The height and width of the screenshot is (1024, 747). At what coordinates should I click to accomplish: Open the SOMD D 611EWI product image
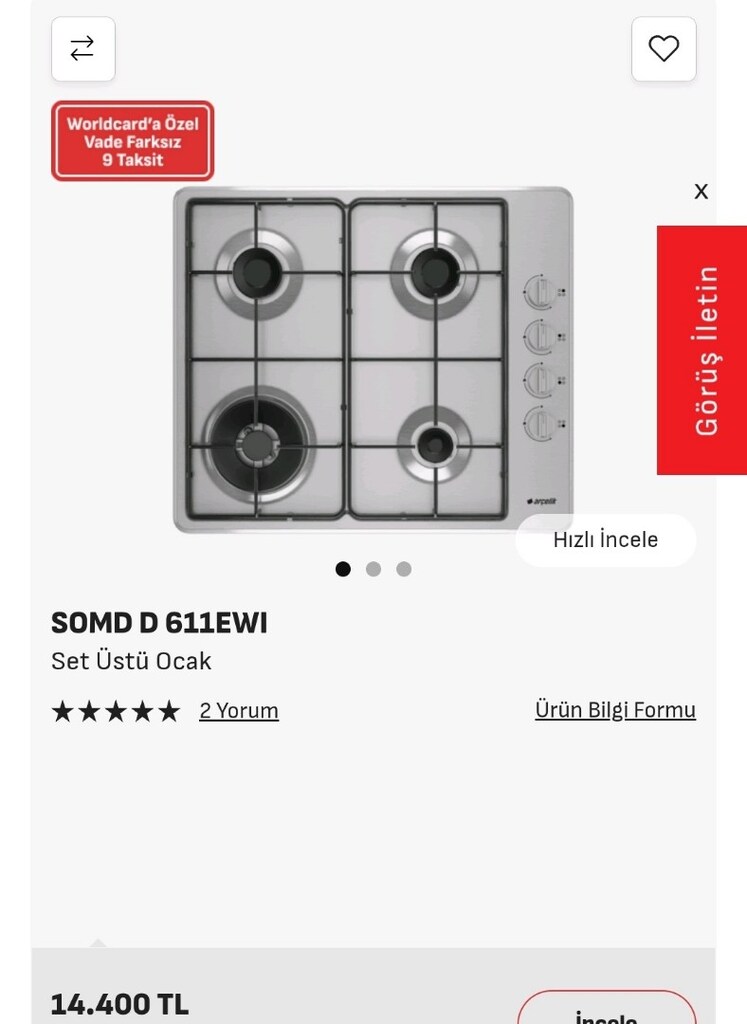point(373,360)
